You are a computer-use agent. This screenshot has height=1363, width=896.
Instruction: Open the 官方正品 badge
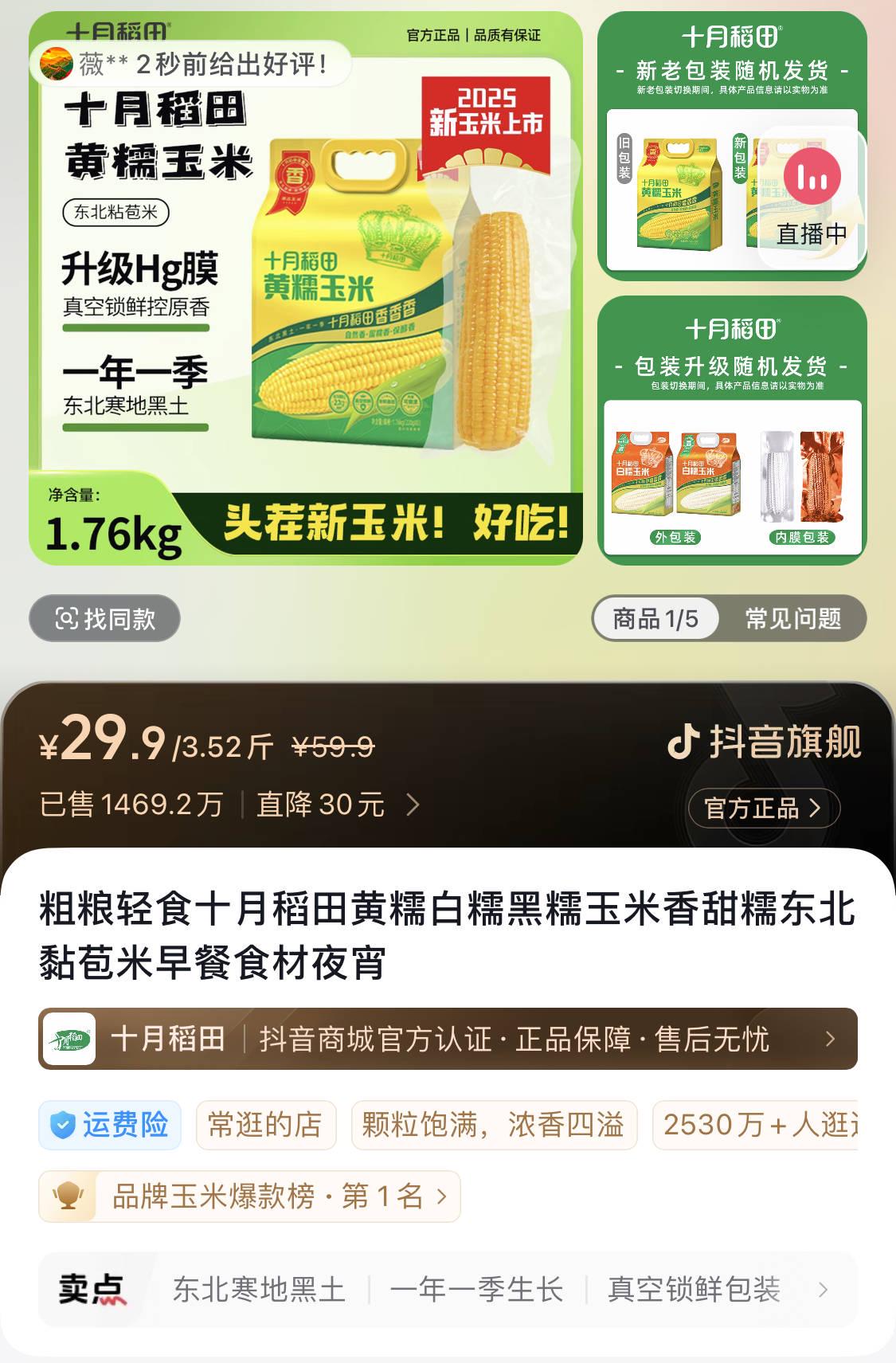click(763, 809)
